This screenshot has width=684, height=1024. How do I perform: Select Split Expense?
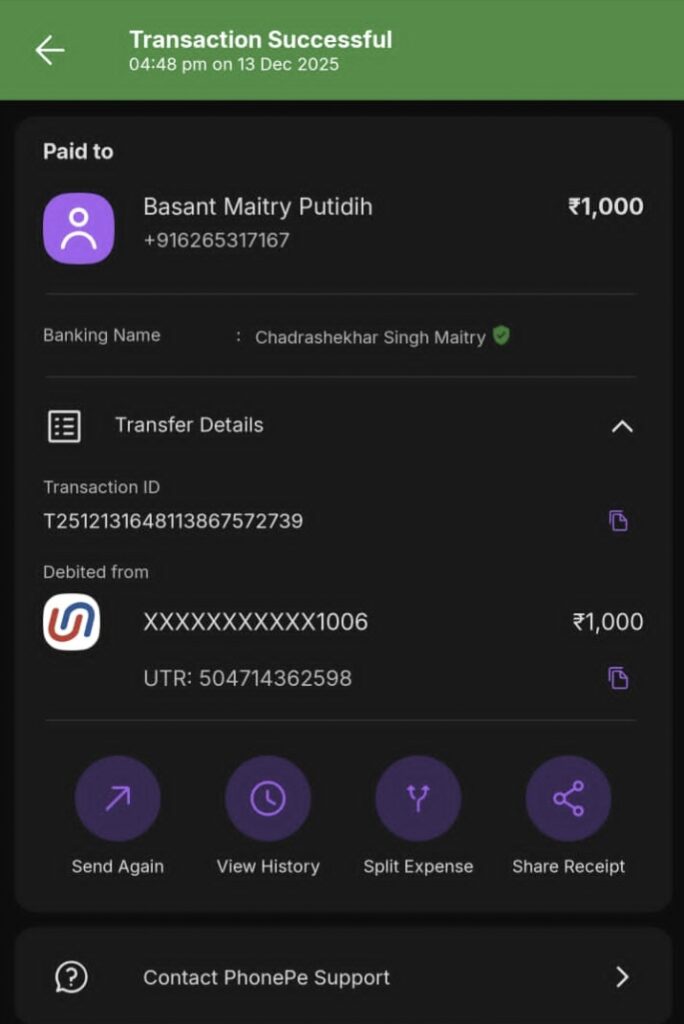[418, 798]
